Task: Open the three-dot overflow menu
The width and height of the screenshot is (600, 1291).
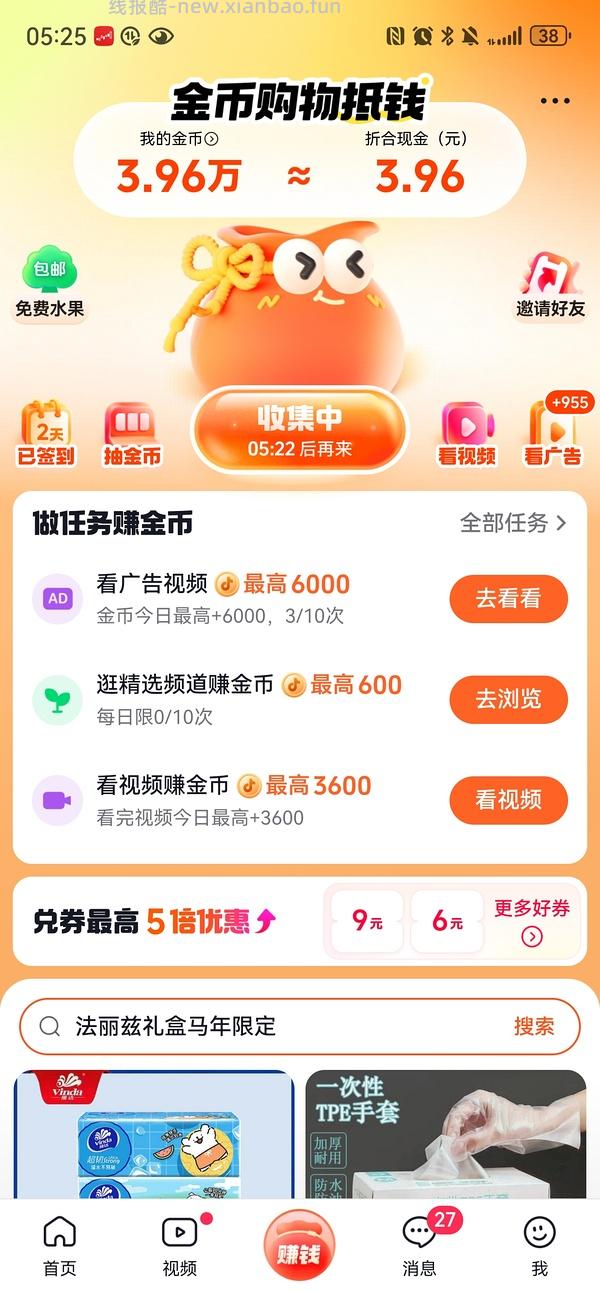Action: 554,101
